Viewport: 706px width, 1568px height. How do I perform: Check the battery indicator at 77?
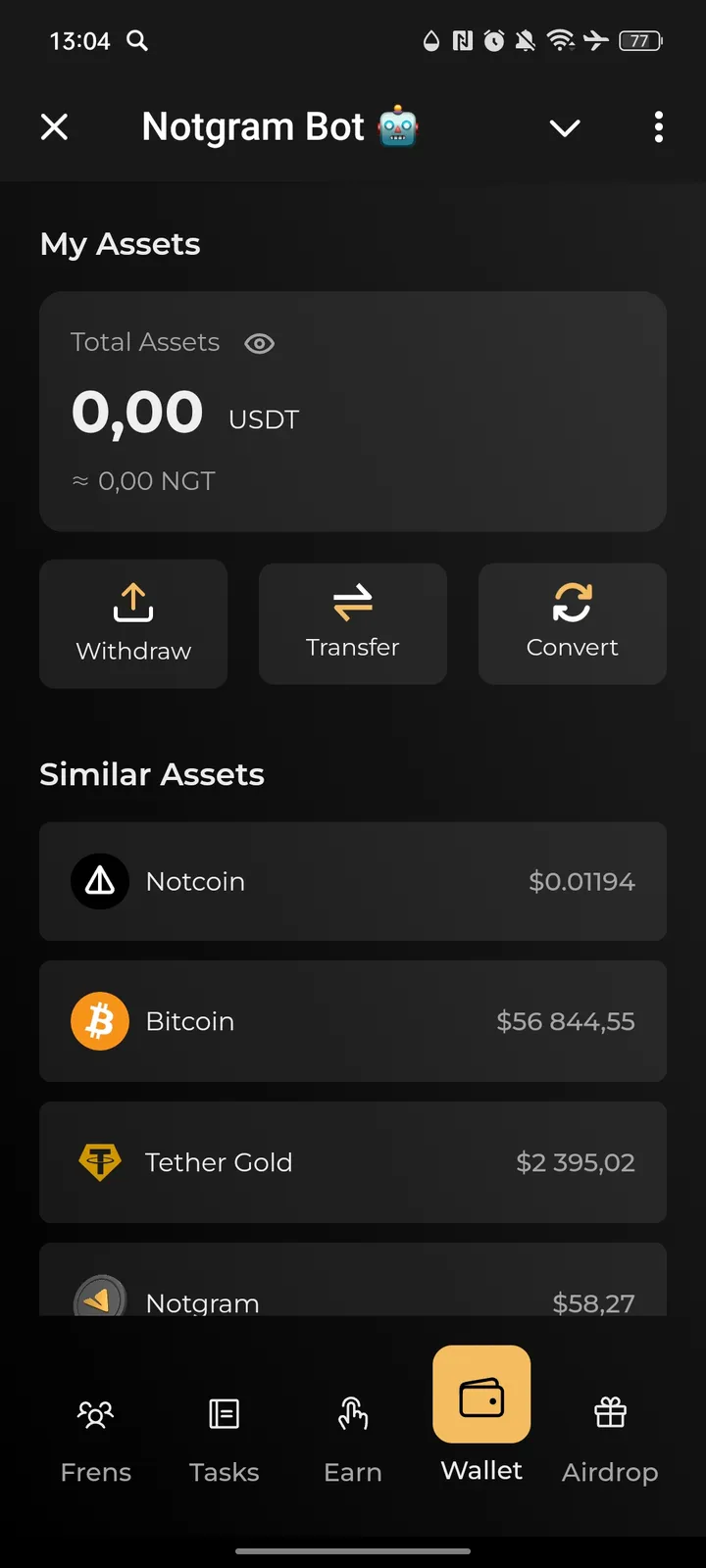tap(639, 41)
